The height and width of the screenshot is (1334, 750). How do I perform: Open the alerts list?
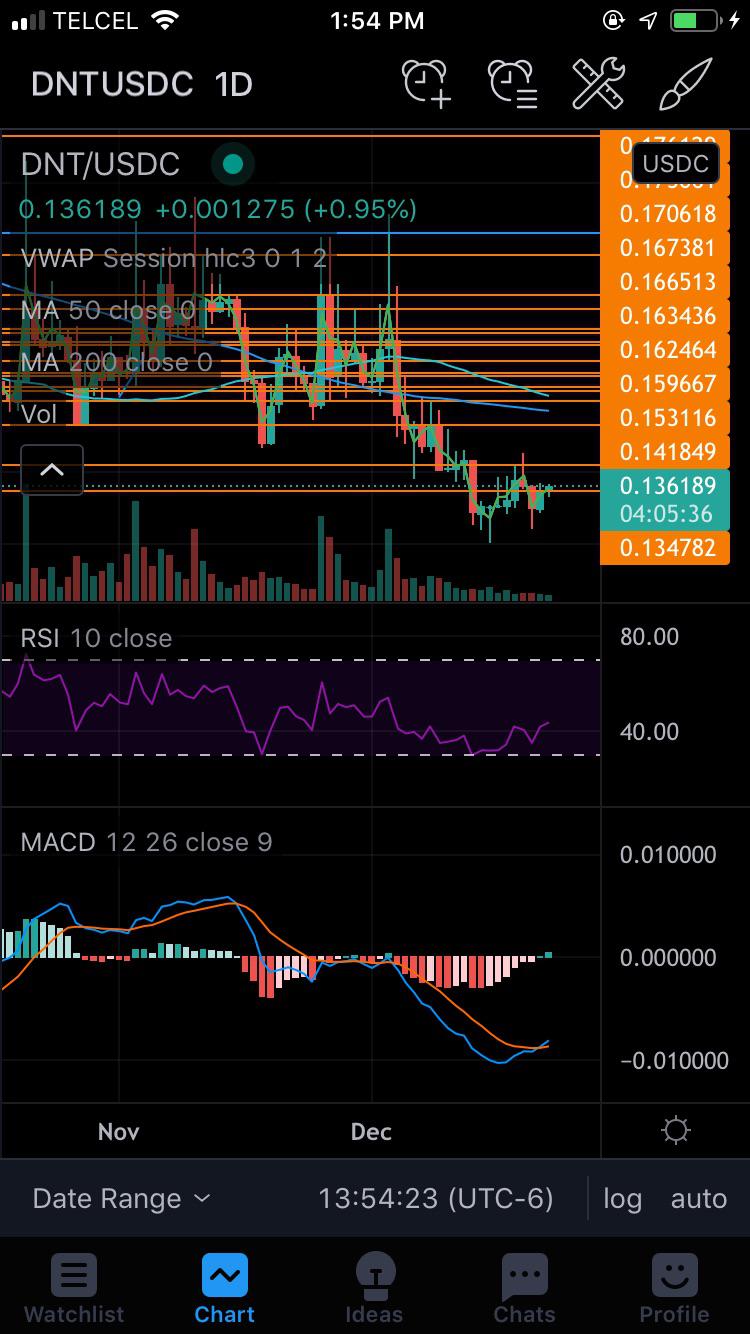(x=511, y=83)
